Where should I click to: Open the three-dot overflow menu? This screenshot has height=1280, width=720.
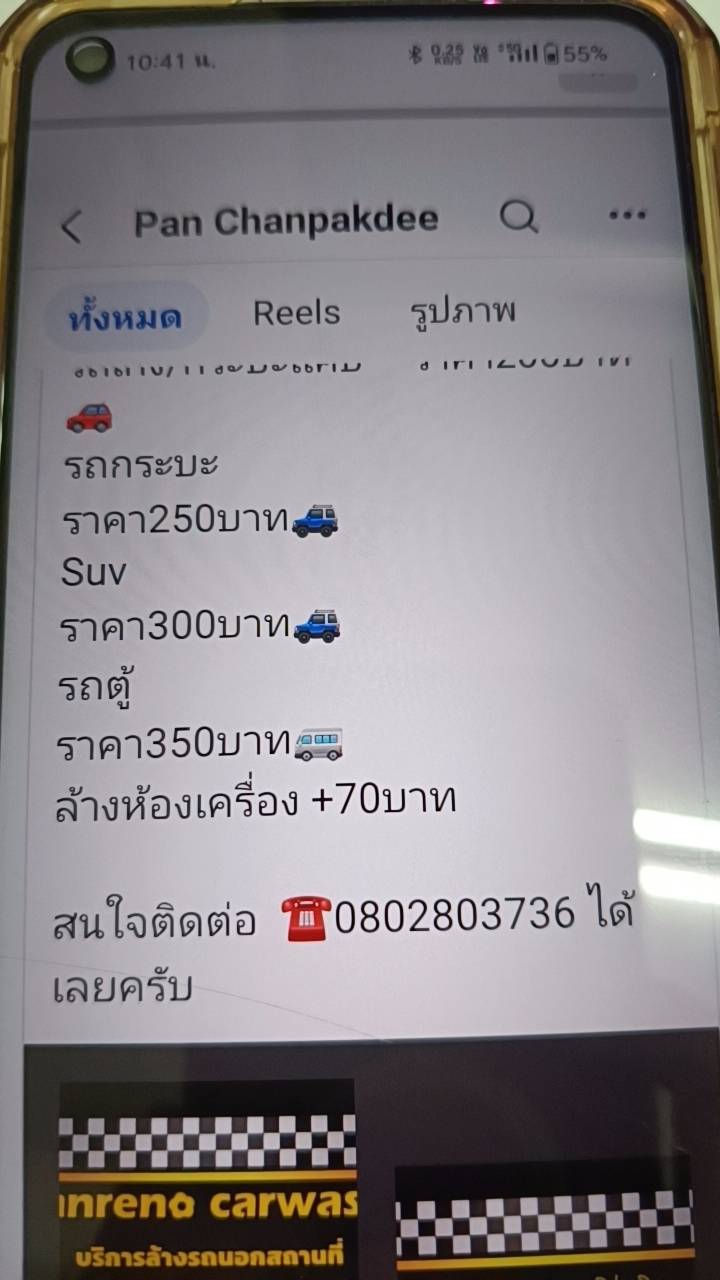pyautogui.click(x=627, y=214)
